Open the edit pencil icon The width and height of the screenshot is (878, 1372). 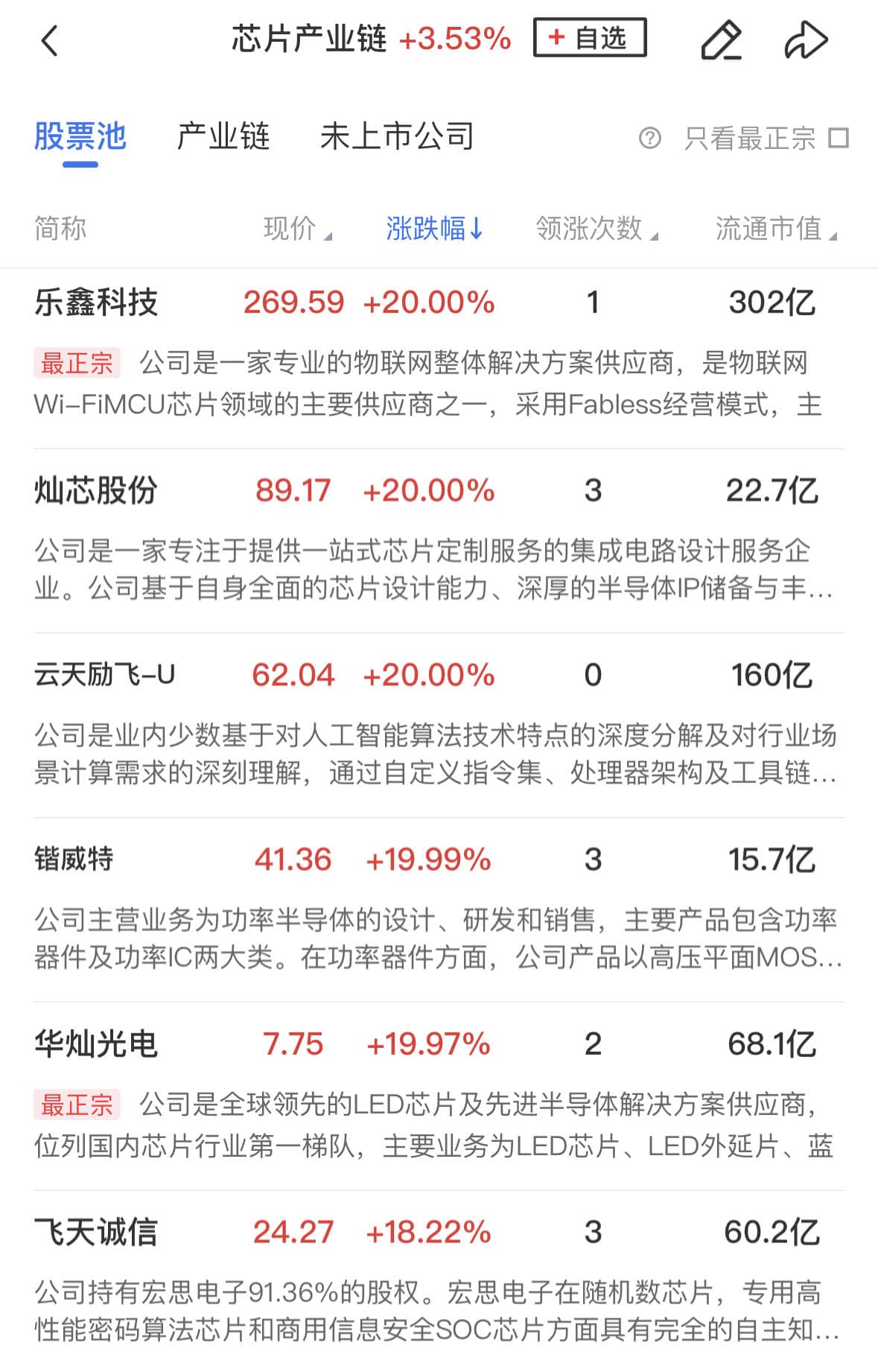(721, 40)
